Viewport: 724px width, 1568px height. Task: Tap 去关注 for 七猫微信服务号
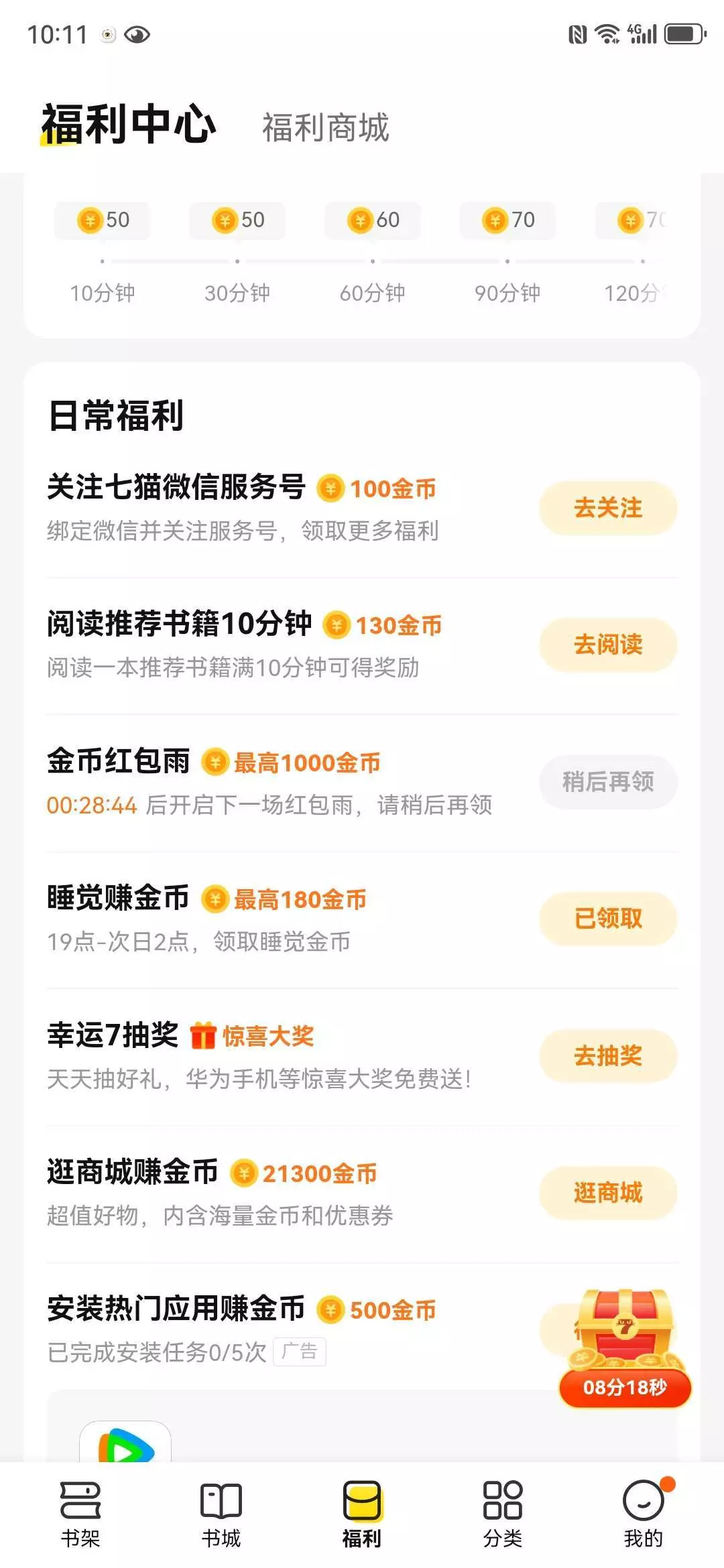click(x=607, y=508)
